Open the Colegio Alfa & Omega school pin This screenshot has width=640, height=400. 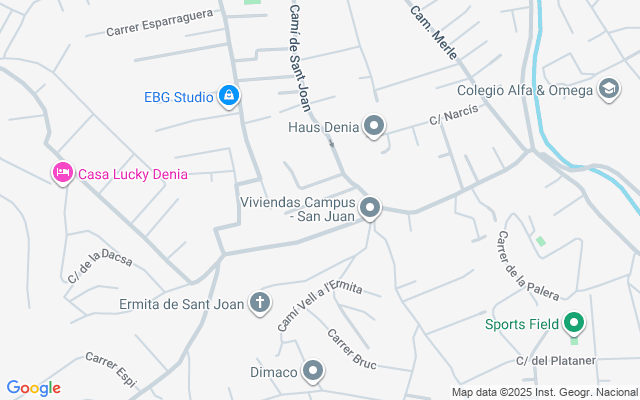[x=607, y=90]
